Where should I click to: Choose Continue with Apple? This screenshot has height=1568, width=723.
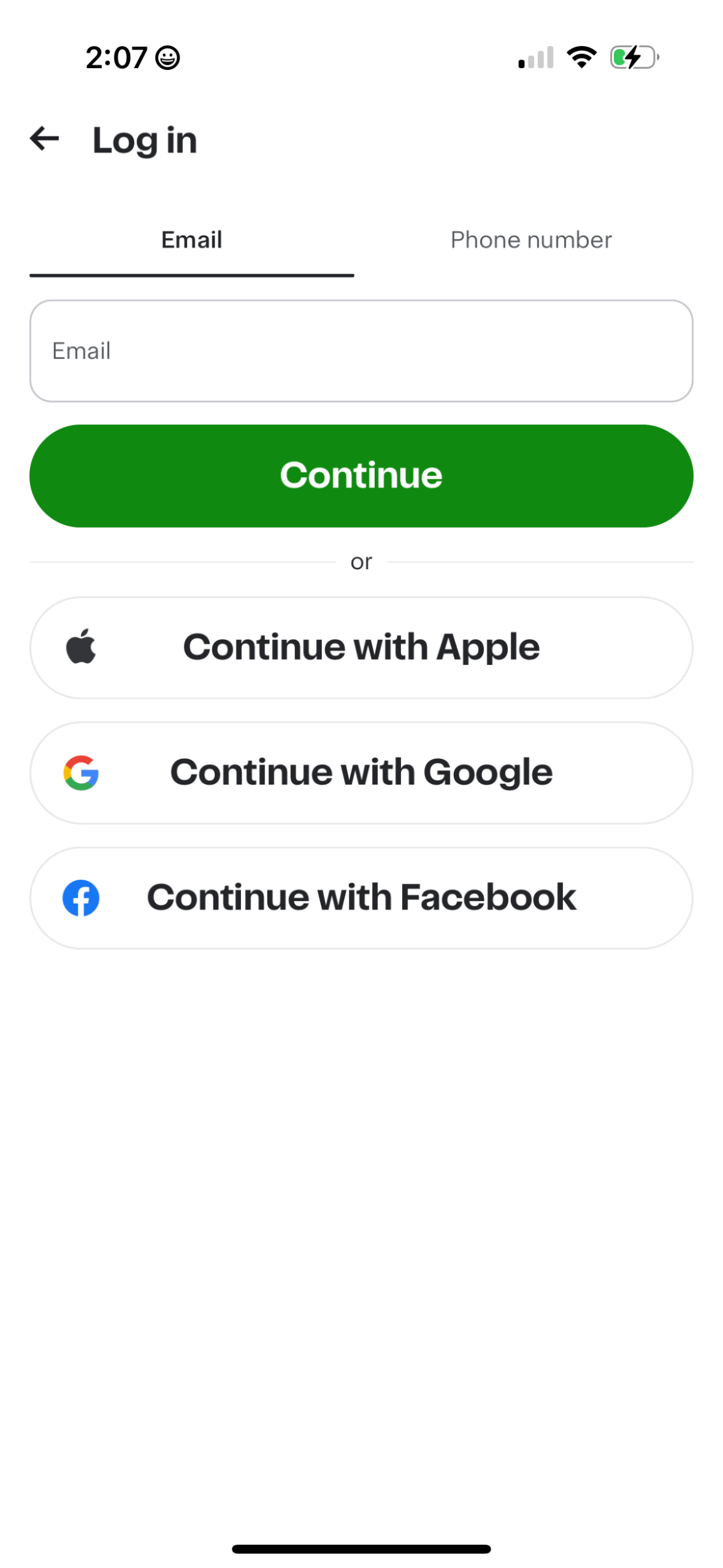pyautogui.click(x=361, y=646)
